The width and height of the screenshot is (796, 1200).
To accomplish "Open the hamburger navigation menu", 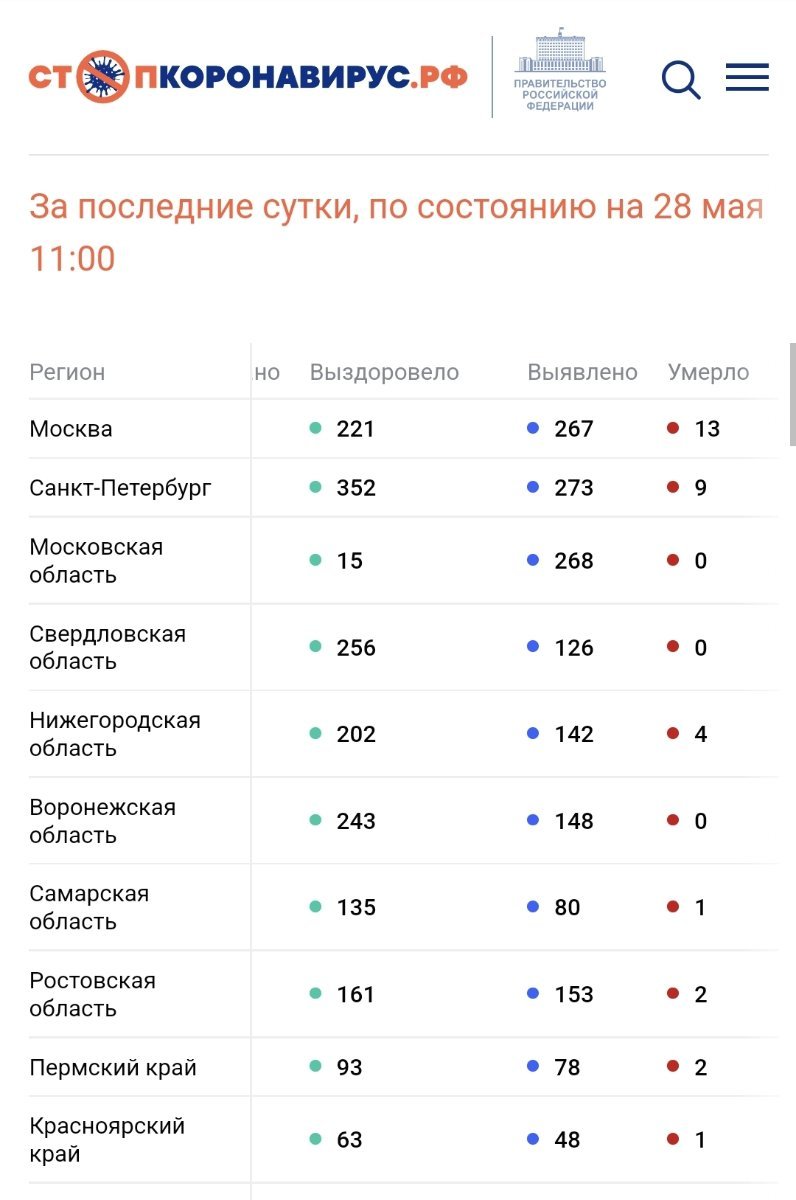I will point(747,77).
